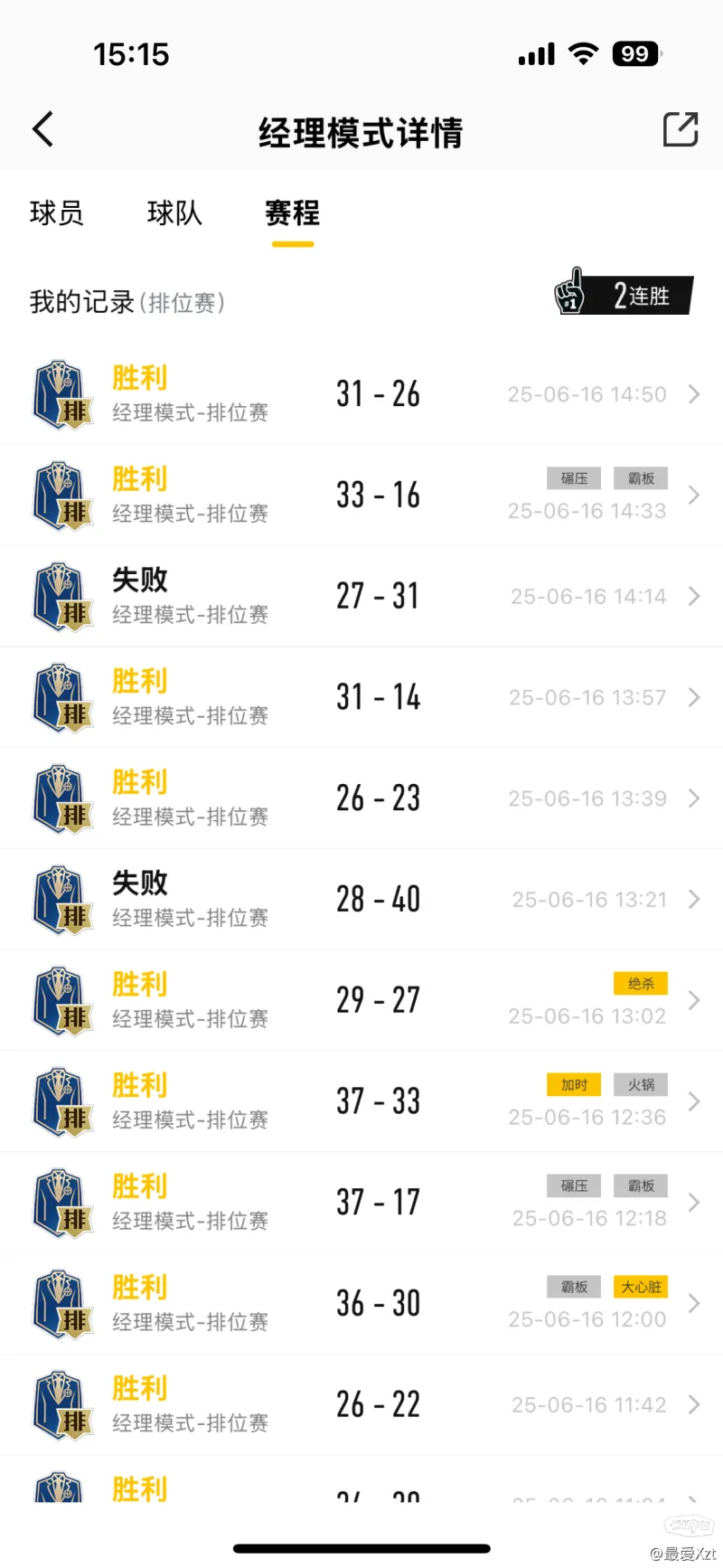This screenshot has width=723, height=1568.
Task: View the 28 - 40 loss details
Action: (361, 900)
